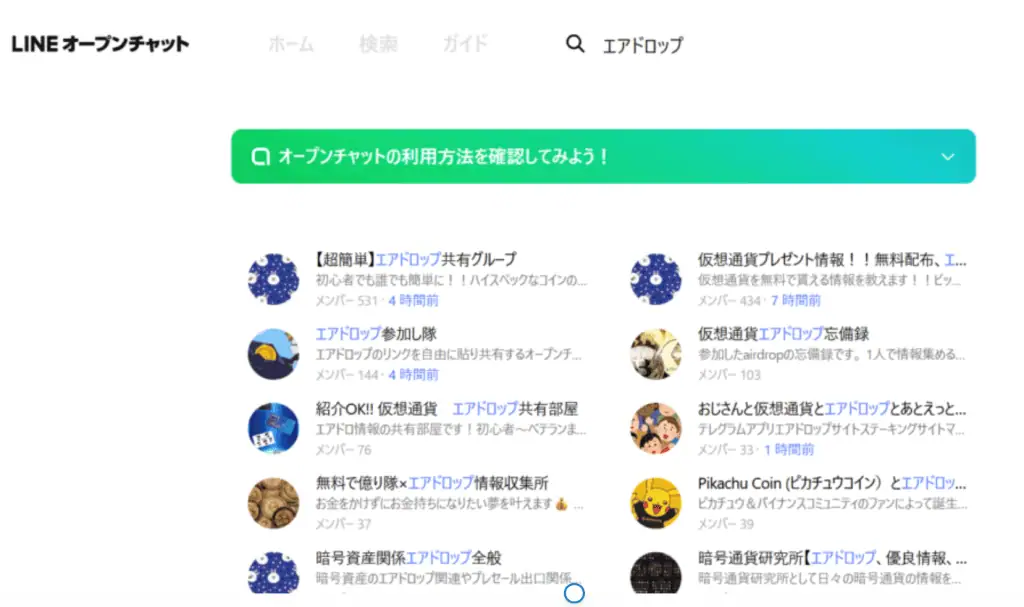Select エアドロップ参加し隊 open chat
1024x607 pixels.
pyautogui.click(x=376, y=334)
